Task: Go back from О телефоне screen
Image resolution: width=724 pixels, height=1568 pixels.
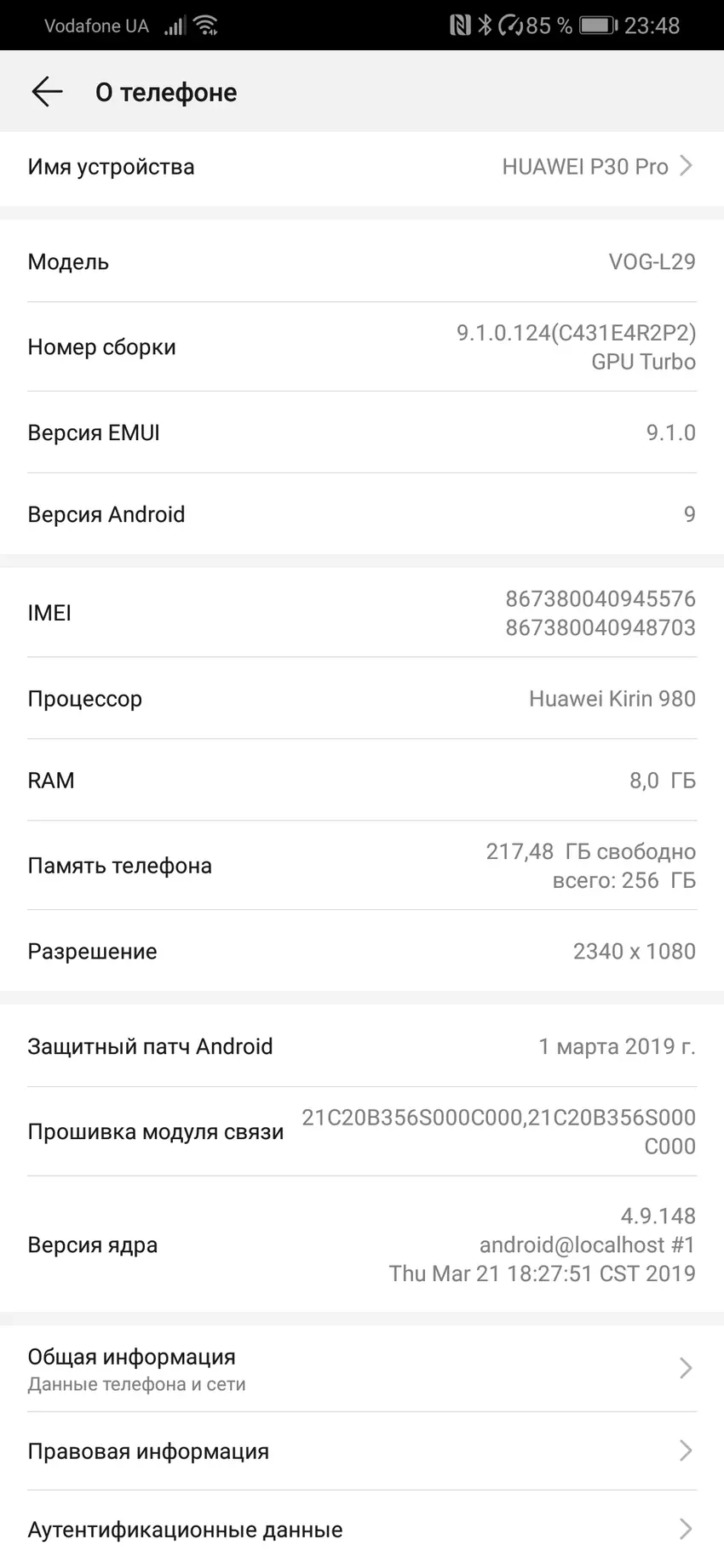Action: point(47,92)
